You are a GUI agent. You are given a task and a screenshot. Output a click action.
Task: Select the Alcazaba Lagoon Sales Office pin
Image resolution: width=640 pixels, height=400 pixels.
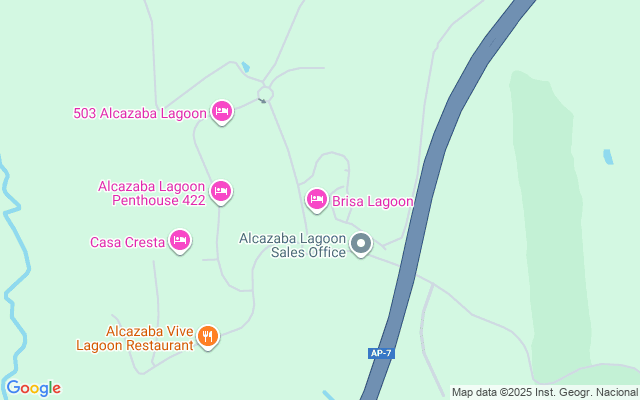click(361, 244)
